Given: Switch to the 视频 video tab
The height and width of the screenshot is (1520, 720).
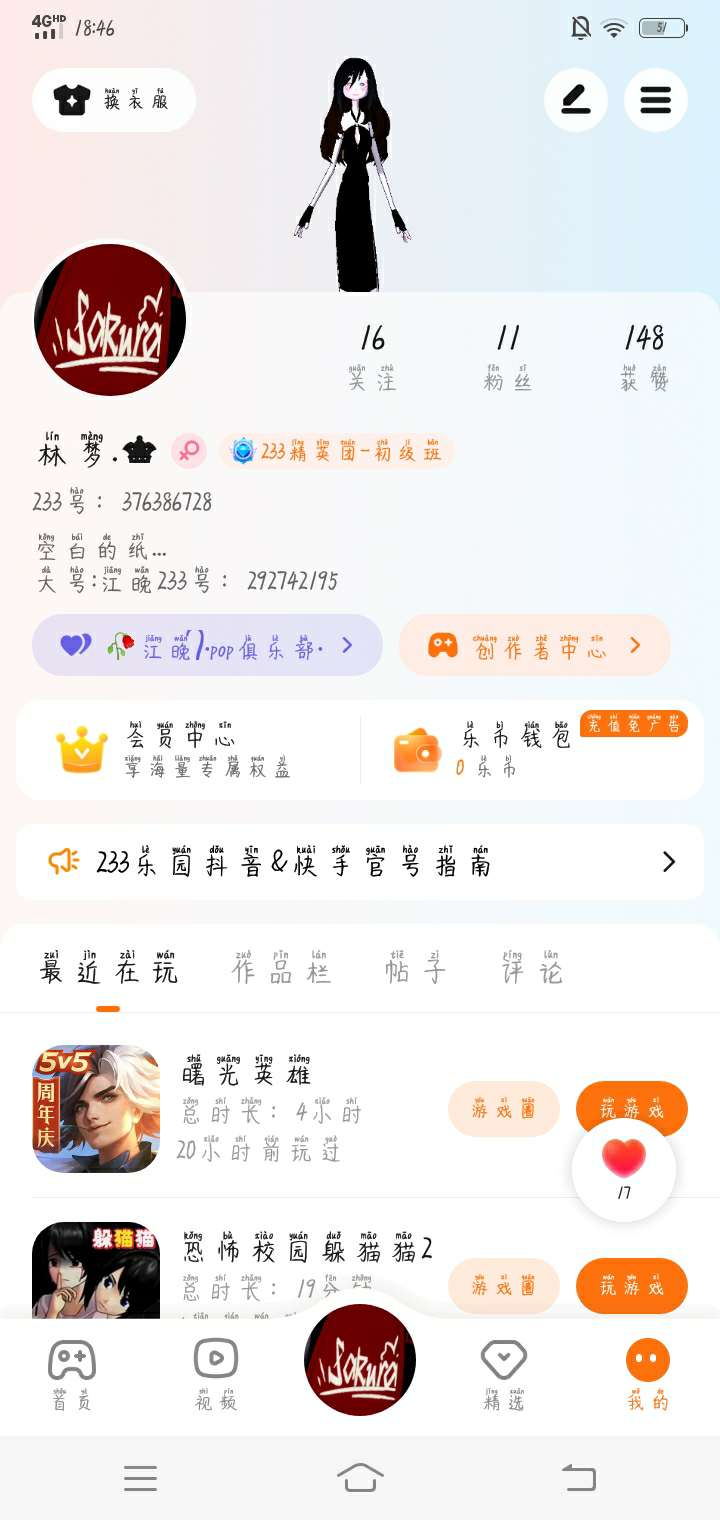Looking at the screenshot, I should 216,1374.
